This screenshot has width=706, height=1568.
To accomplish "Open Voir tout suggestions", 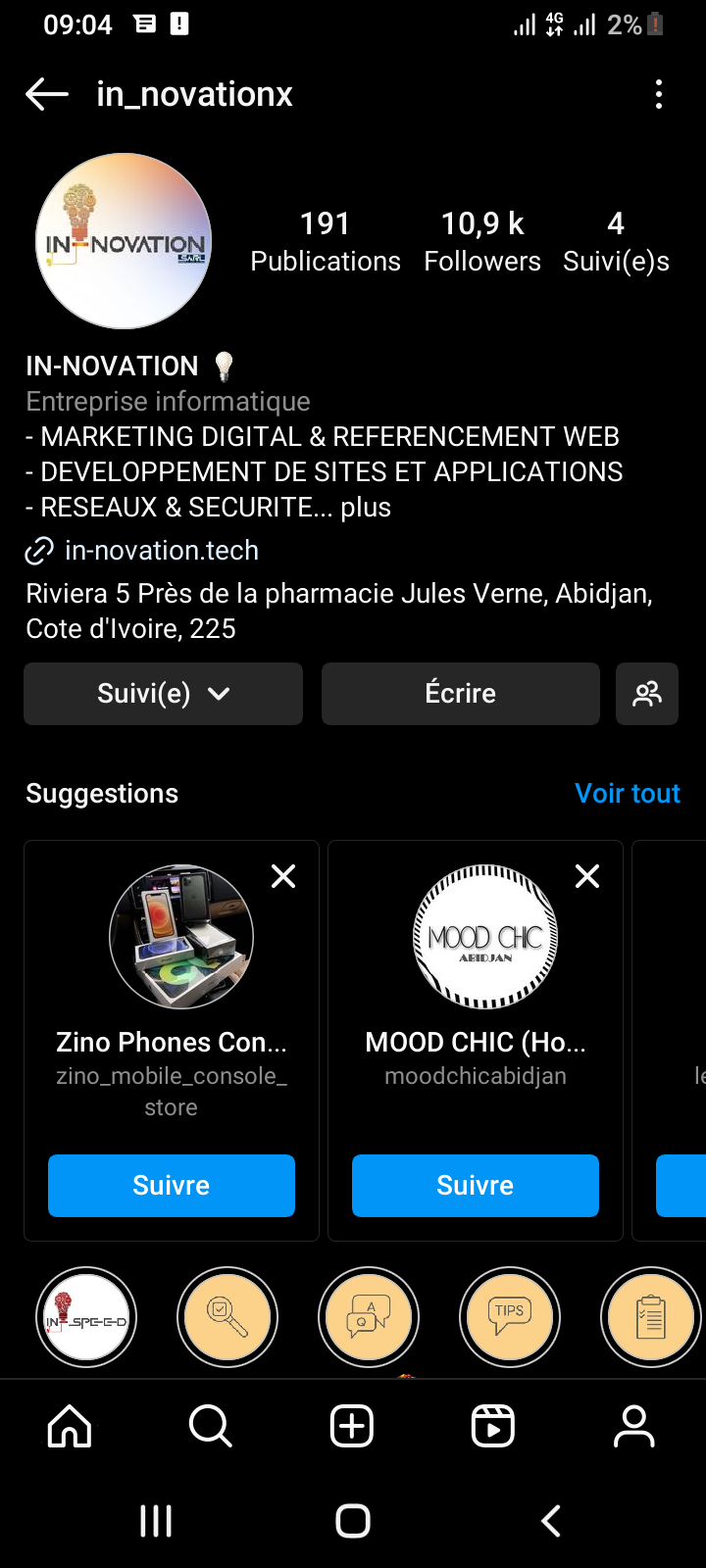I will [628, 794].
